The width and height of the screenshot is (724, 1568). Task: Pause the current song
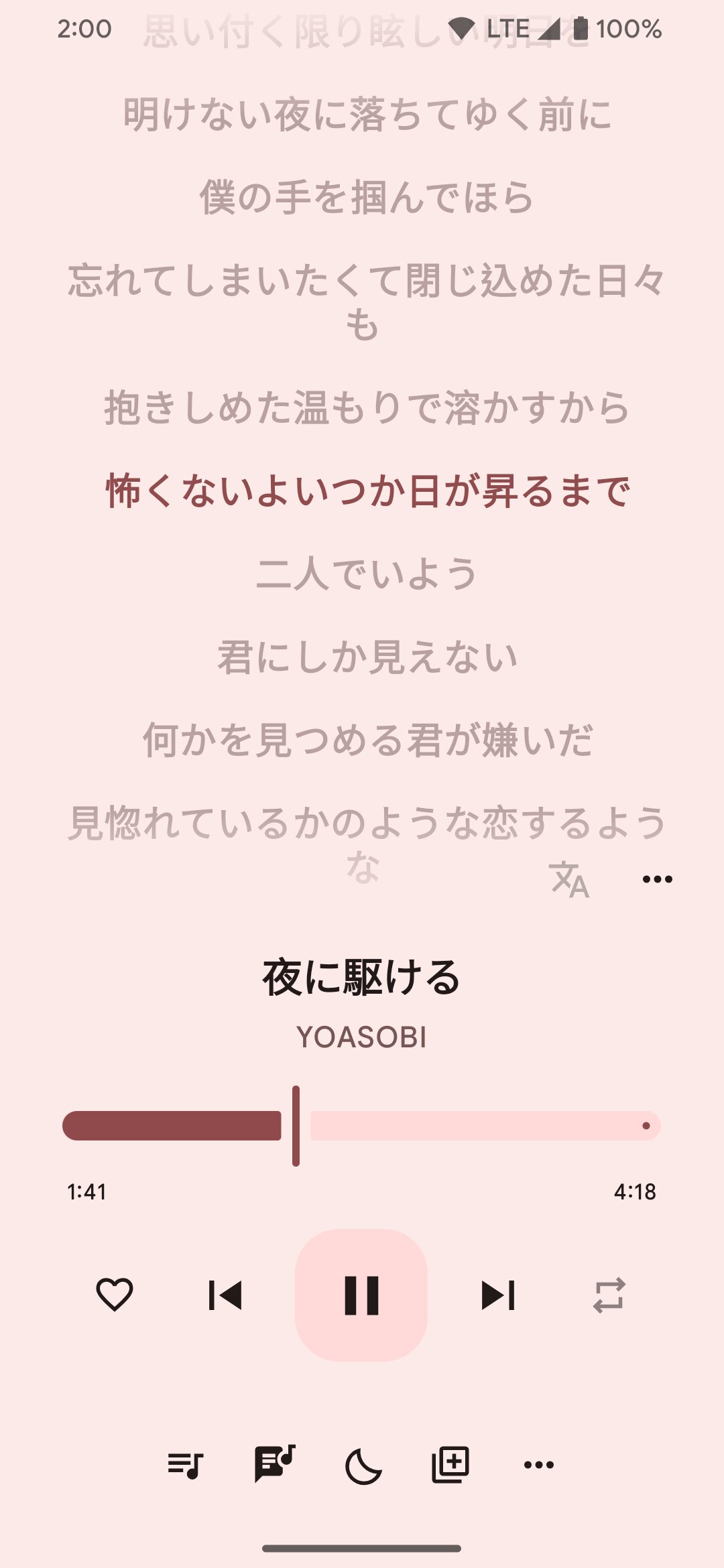tap(361, 1295)
